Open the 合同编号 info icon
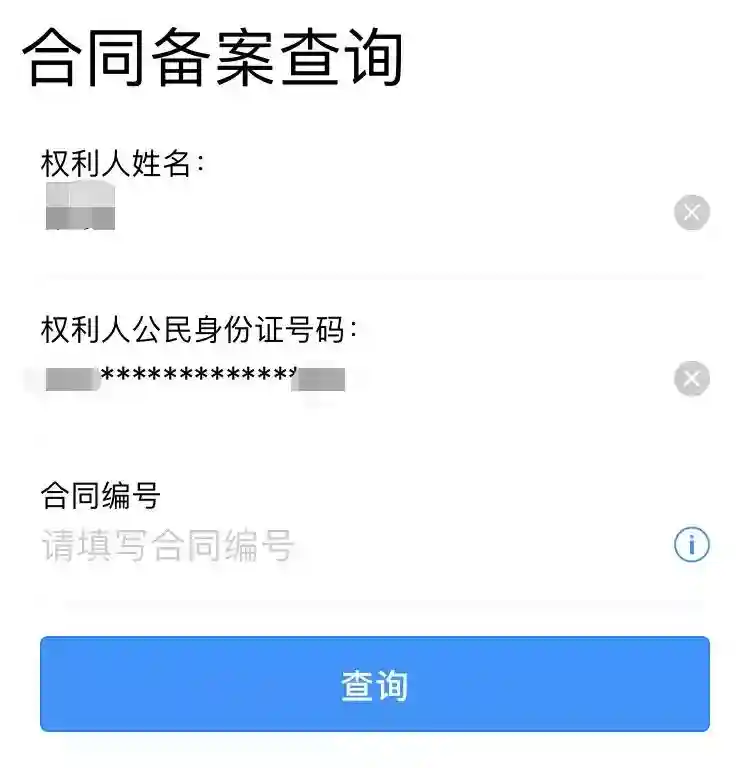 (691, 545)
